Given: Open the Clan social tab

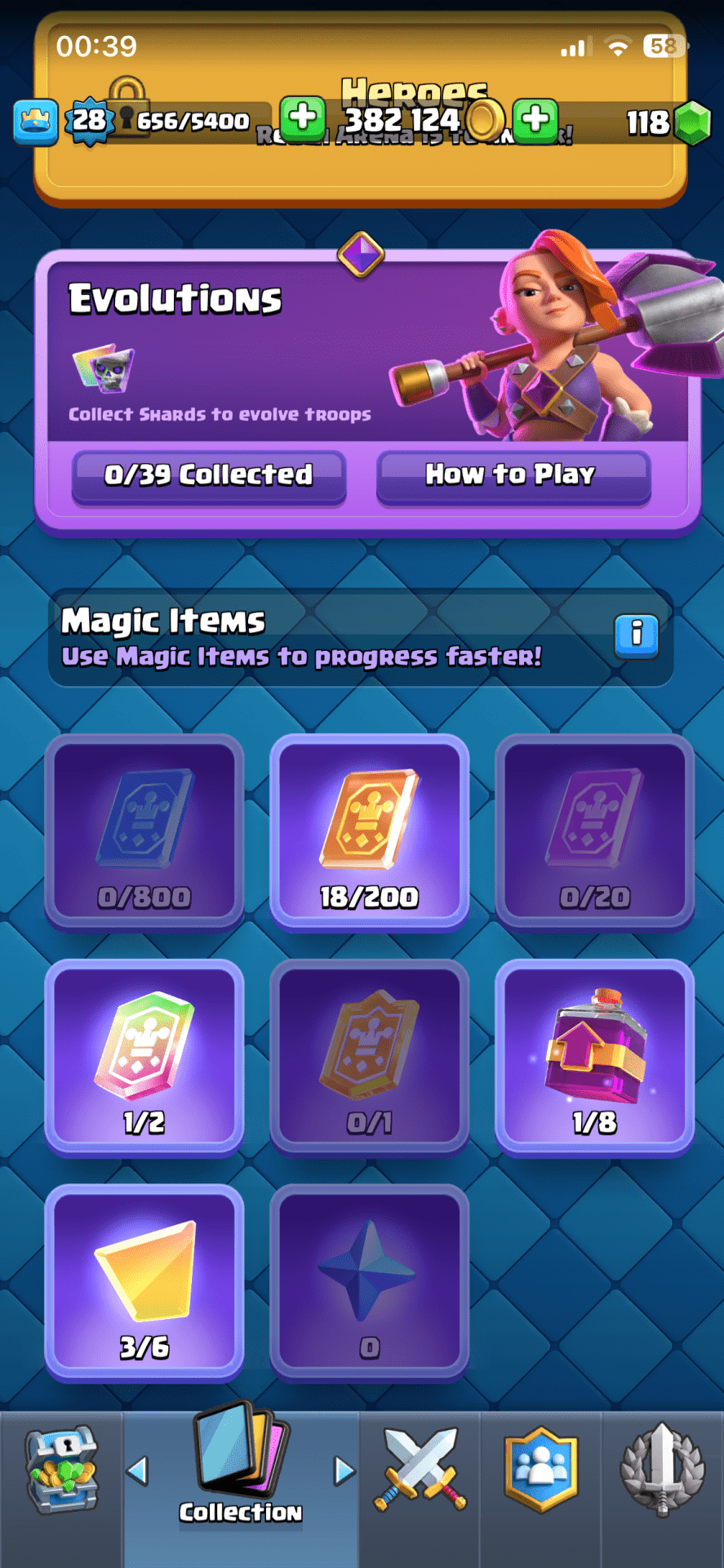Looking at the screenshot, I should 540,1470.
